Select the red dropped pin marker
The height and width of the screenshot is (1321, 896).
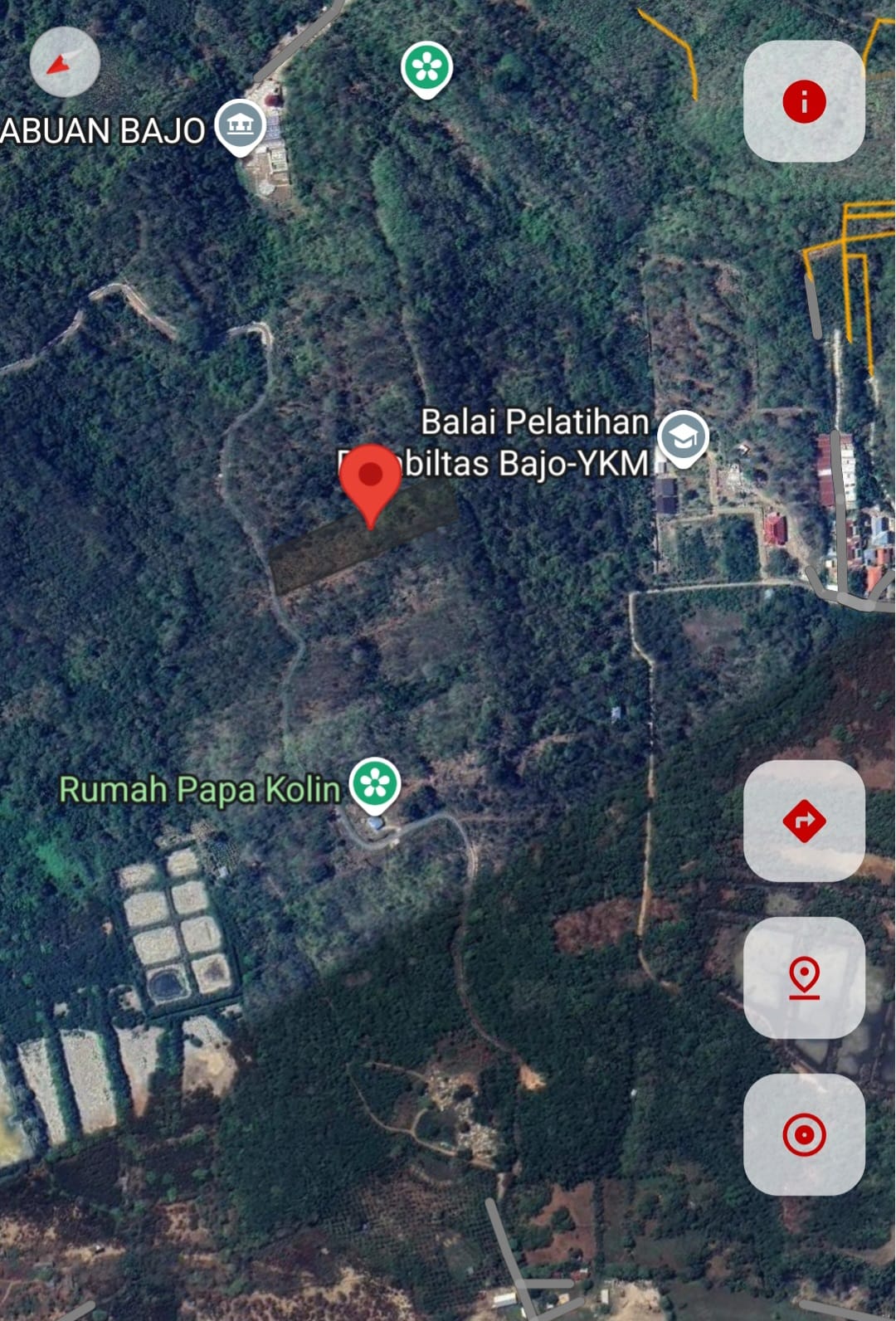[370, 480]
